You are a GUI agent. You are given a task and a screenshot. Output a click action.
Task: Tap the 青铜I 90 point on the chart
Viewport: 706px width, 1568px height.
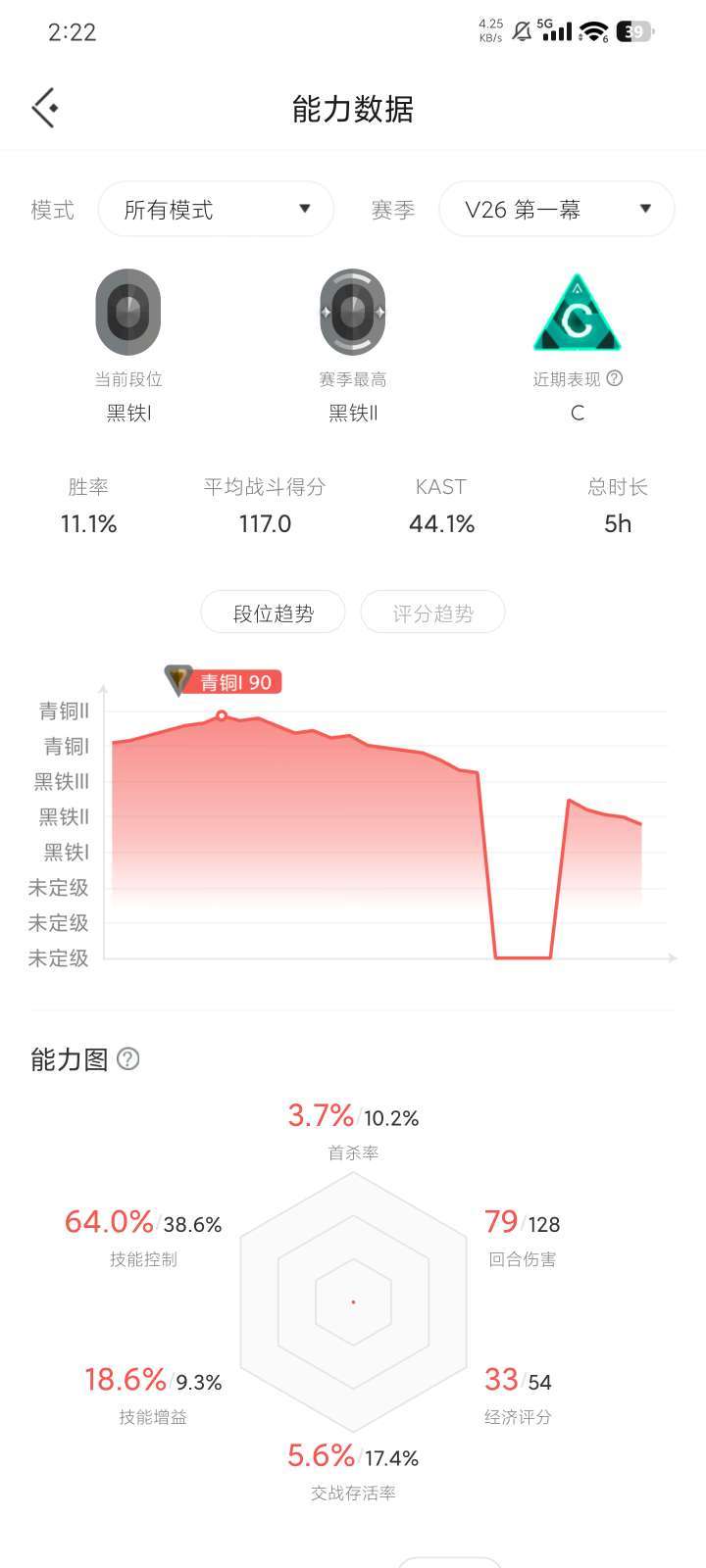222,715
